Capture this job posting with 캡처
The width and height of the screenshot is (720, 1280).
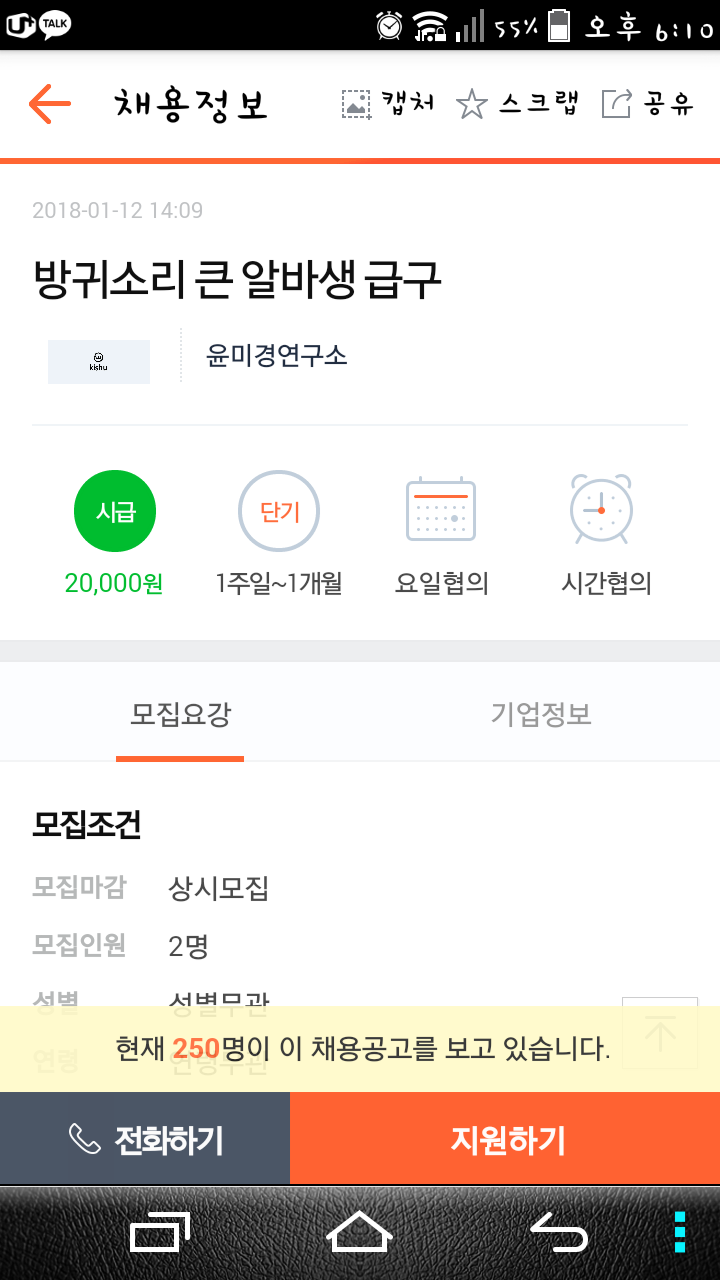388,104
